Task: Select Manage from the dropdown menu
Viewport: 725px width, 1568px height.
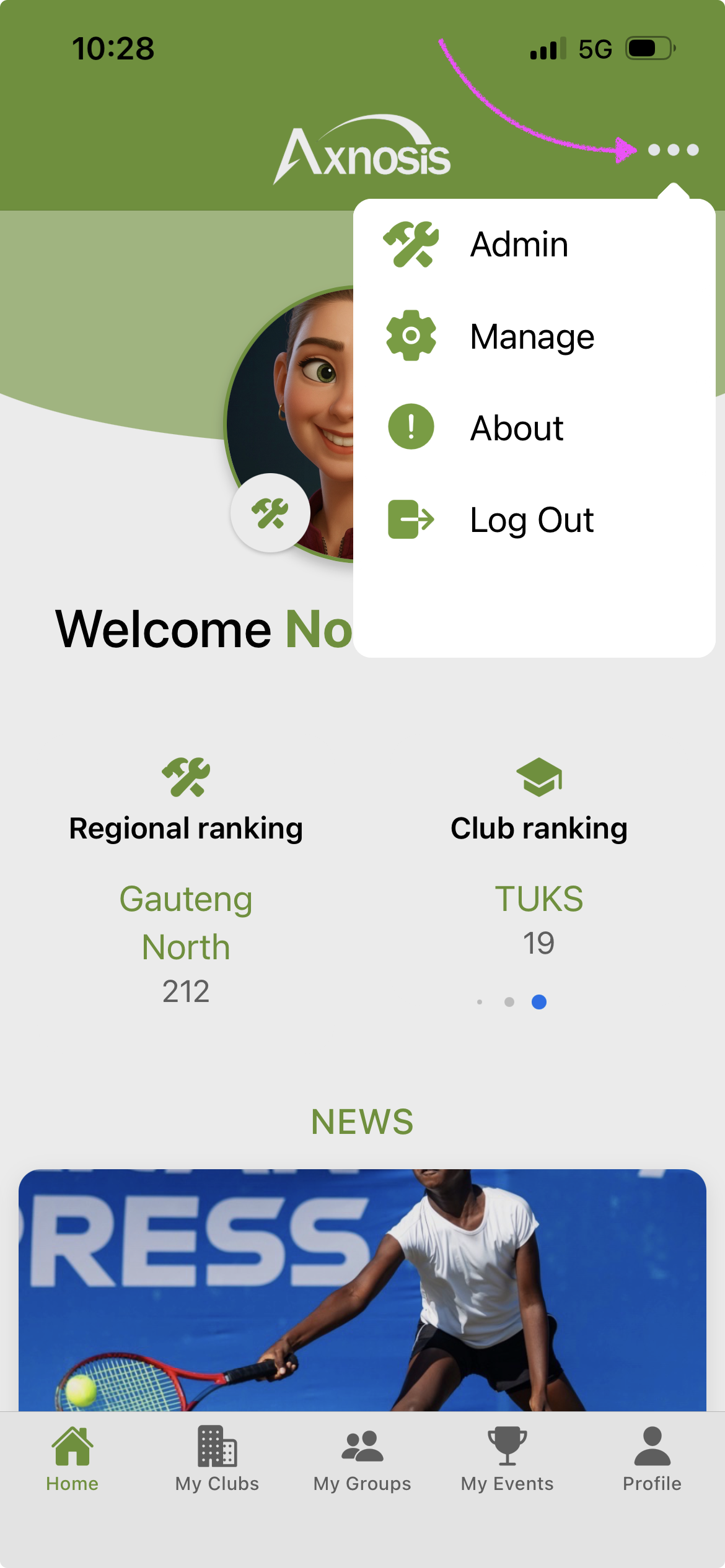Action: [x=531, y=337]
